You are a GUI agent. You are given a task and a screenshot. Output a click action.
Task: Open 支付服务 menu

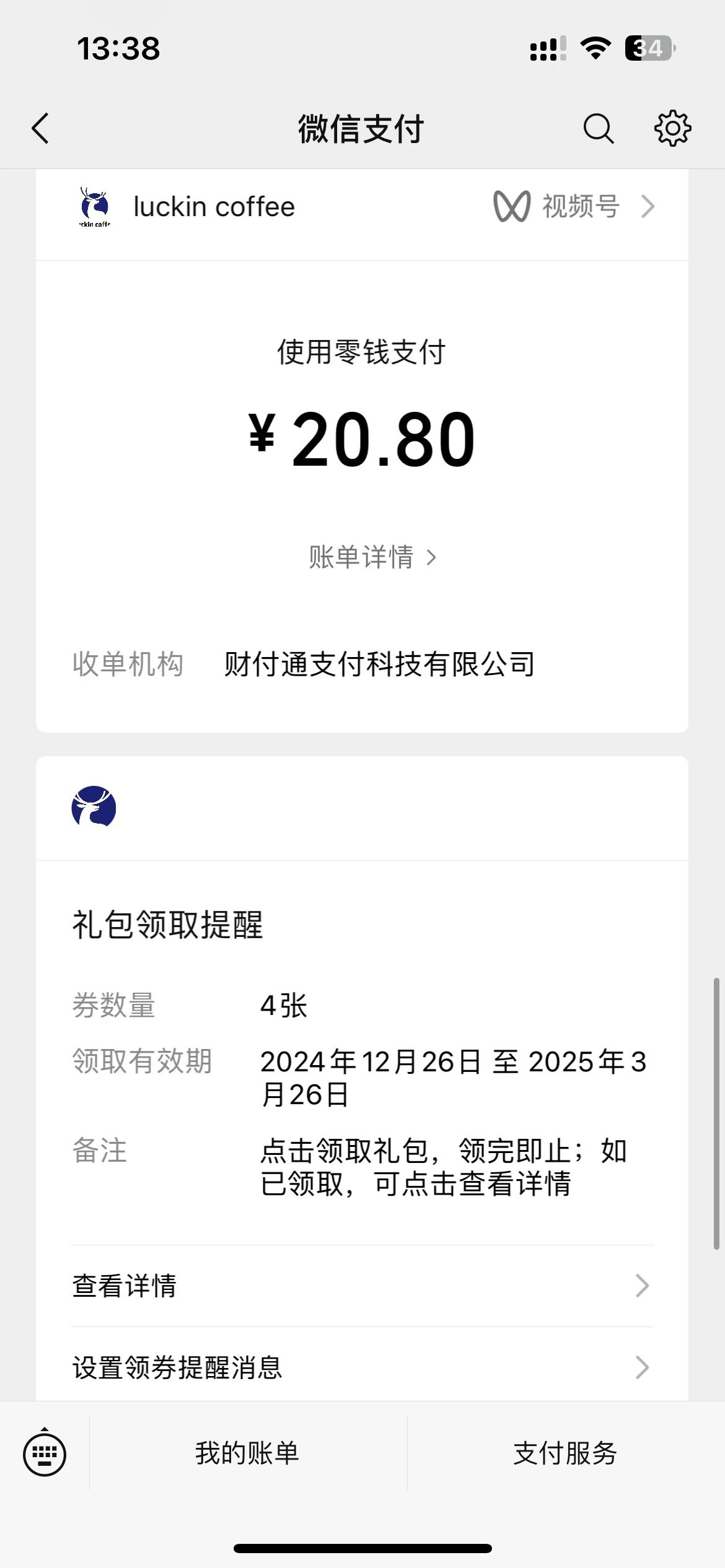[566, 1453]
